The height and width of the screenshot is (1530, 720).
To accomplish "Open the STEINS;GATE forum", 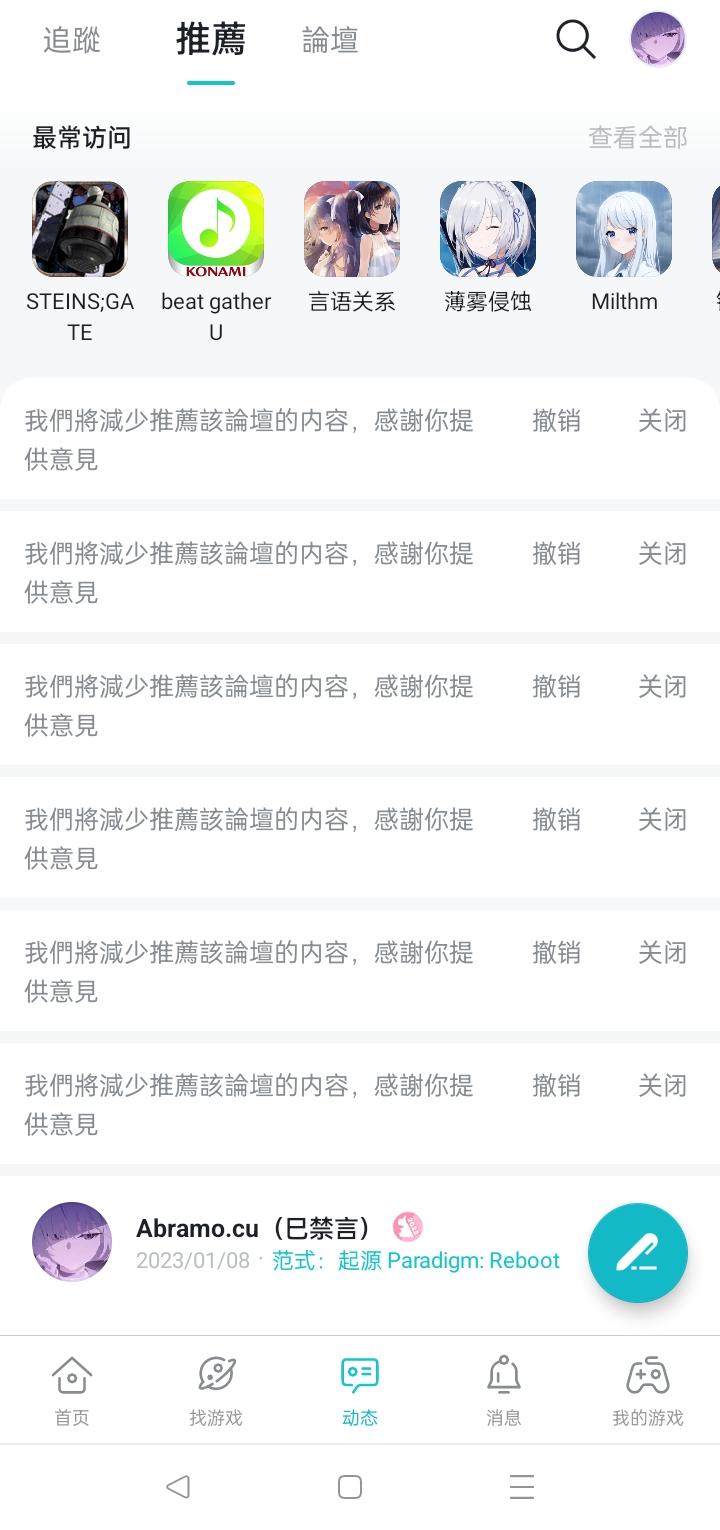I will click(x=80, y=262).
